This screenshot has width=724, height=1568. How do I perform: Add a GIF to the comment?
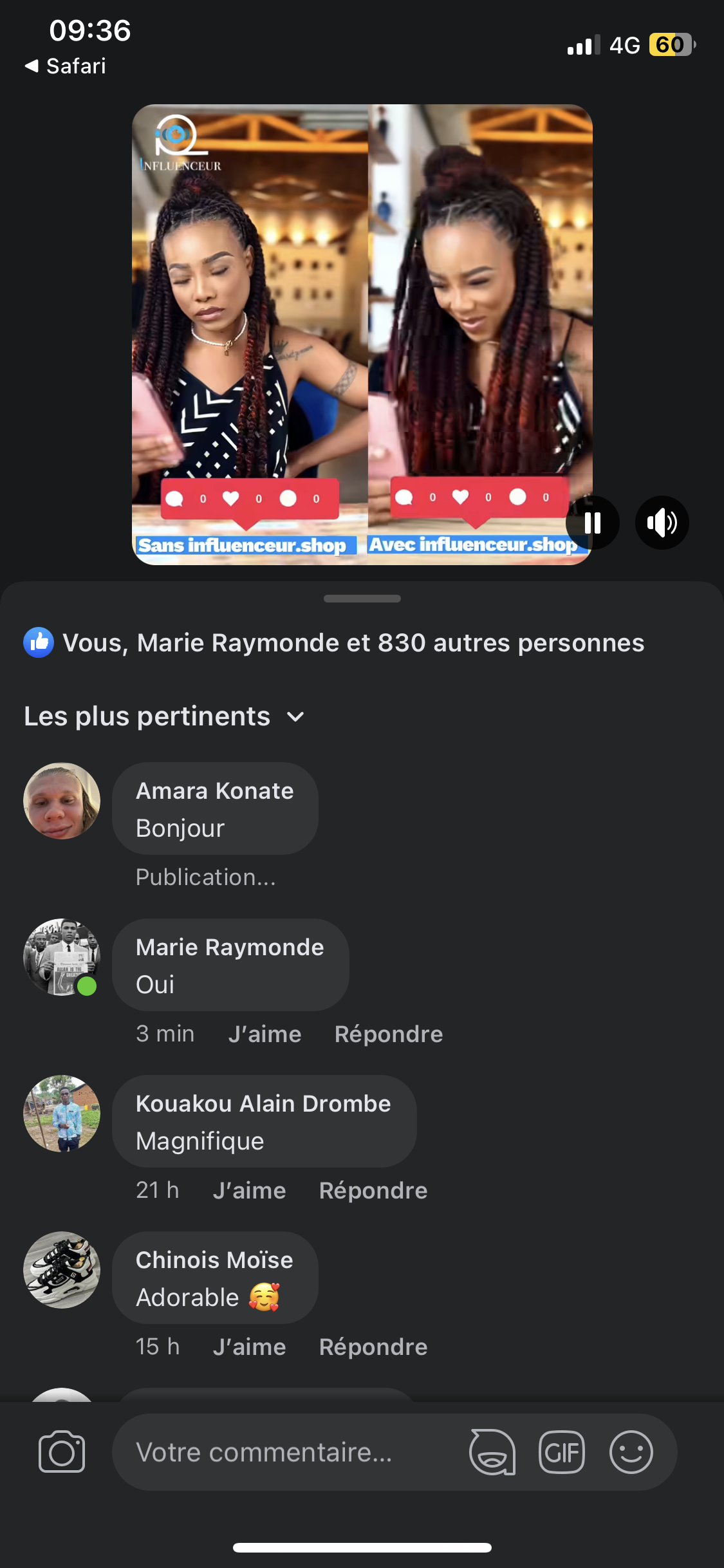(x=562, y=1452)
